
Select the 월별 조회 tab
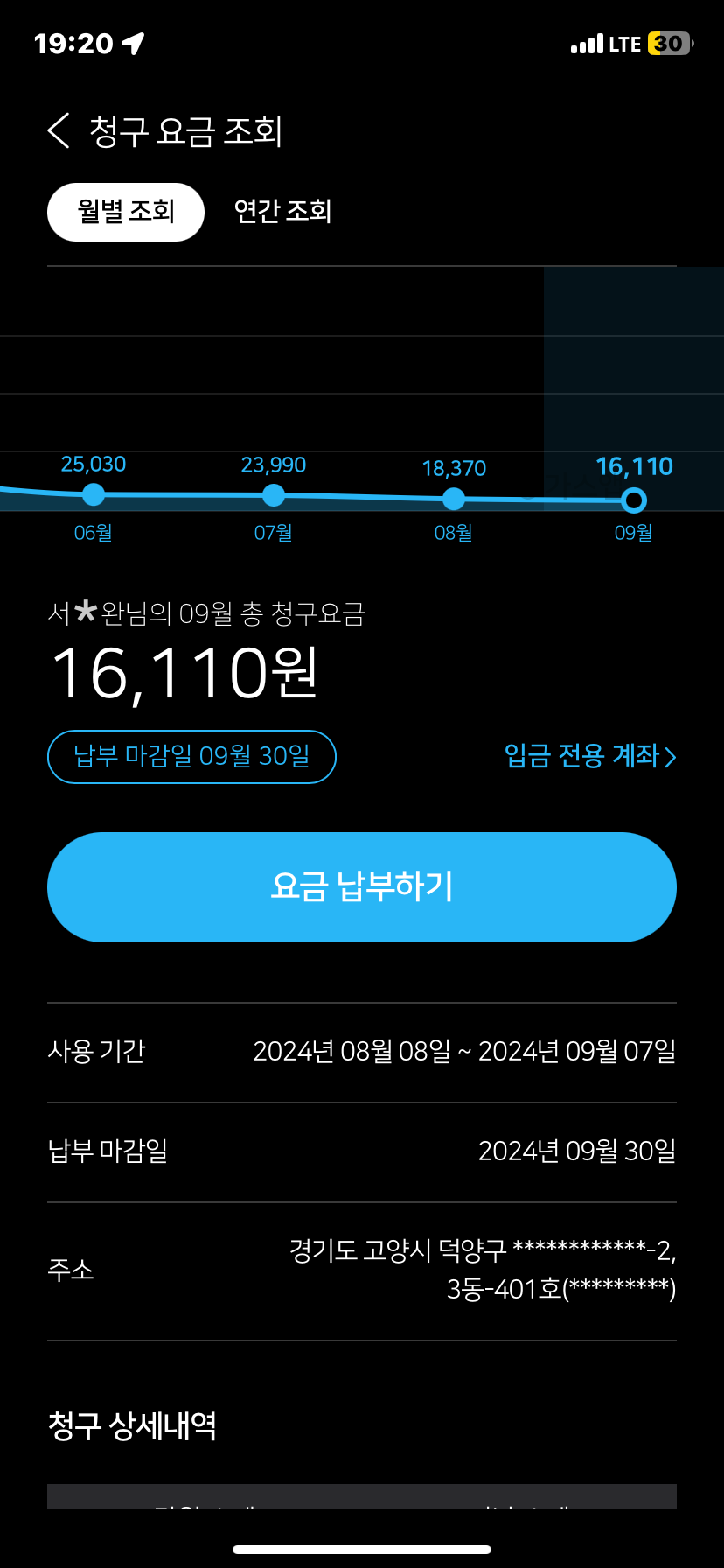[x=126, y=212]
